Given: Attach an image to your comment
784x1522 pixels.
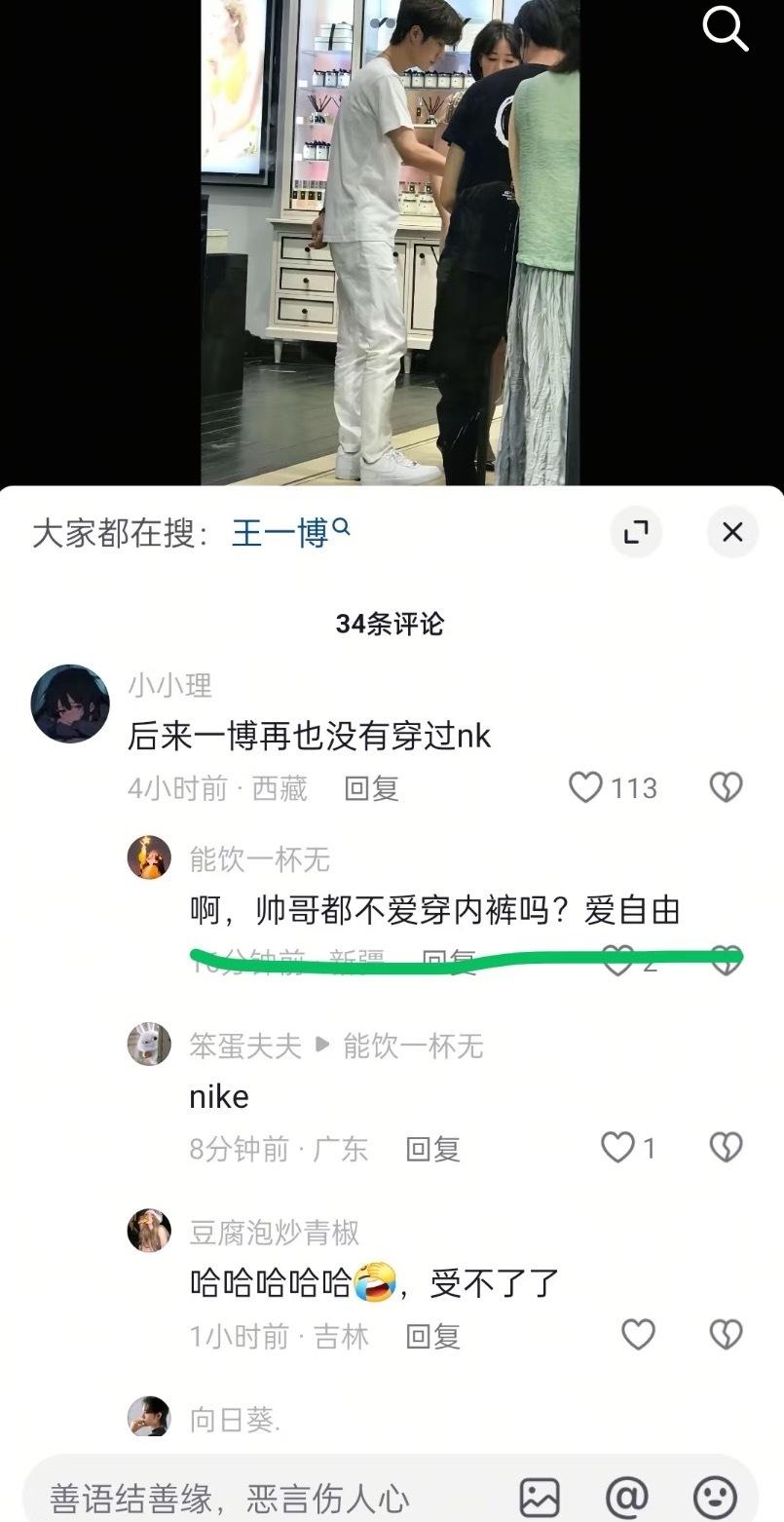Looking at the screenshot, I should pyautogui.click(x=540, y=1498).
